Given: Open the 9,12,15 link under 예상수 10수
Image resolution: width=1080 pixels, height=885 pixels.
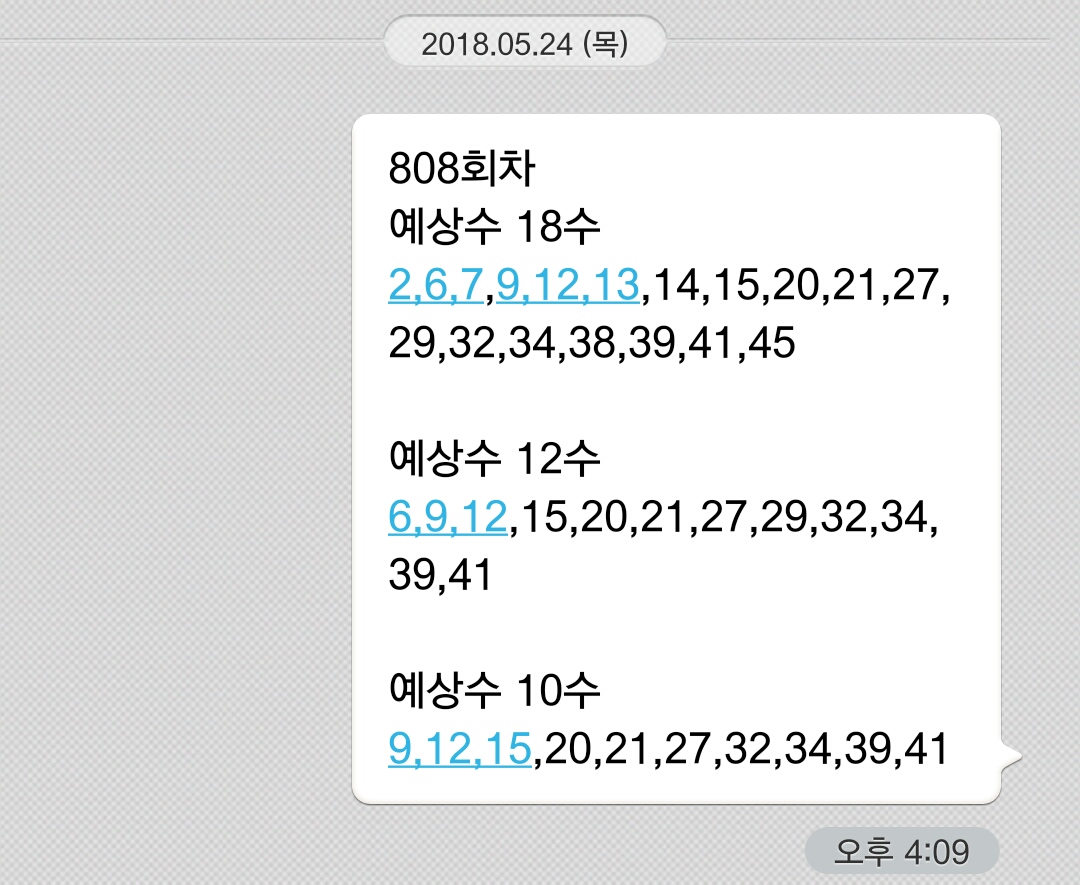Looking at the screenshot, I should pos(459,749).
